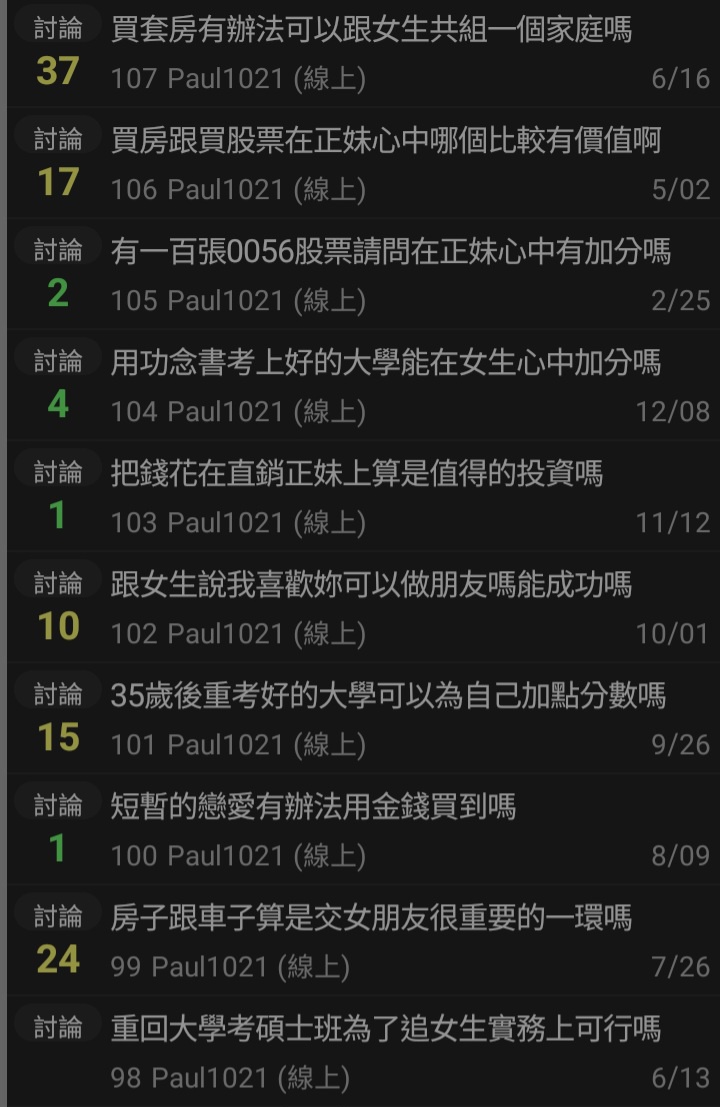Open post 106 about 買房跟買股票
Viewport: 720px width, 1107px height.
pos(386,141)
